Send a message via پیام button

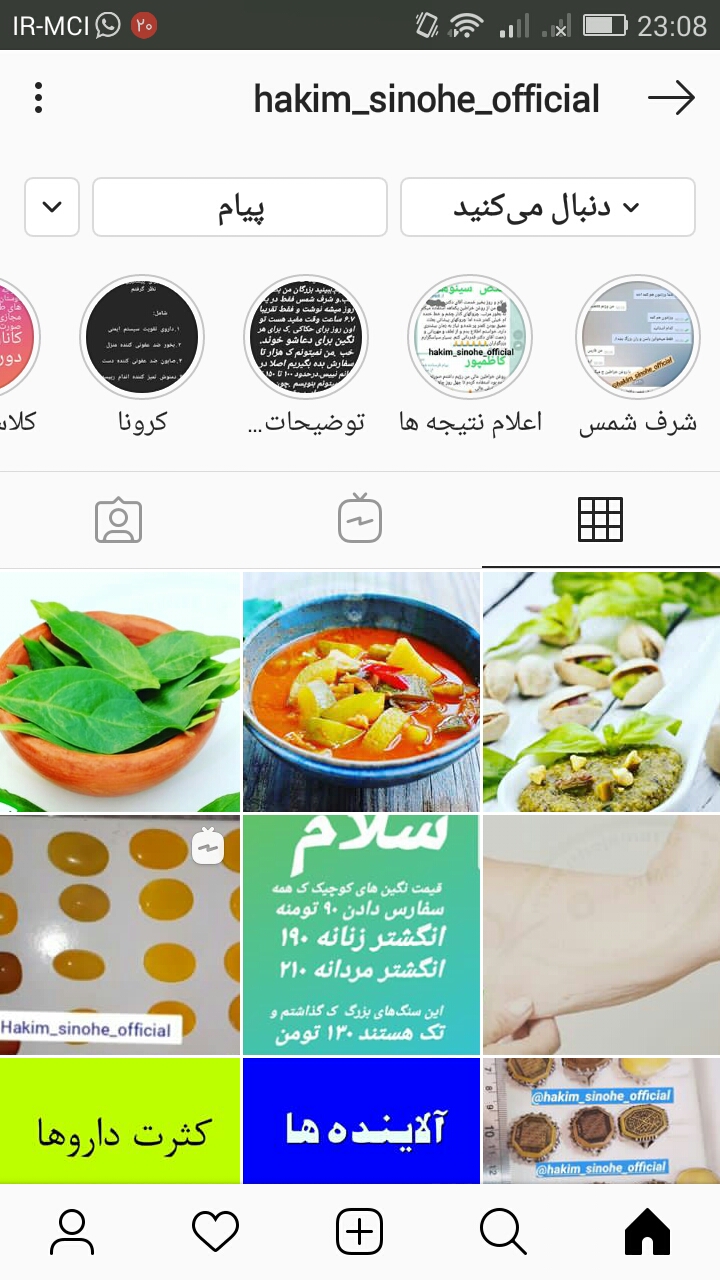[x=240, y=207]
